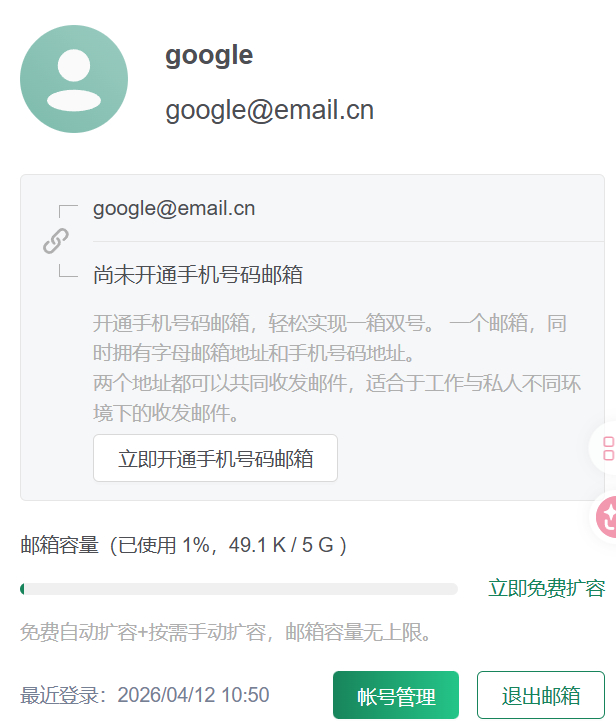Tap 退出邮箱 to log out

tap(541, 695)
